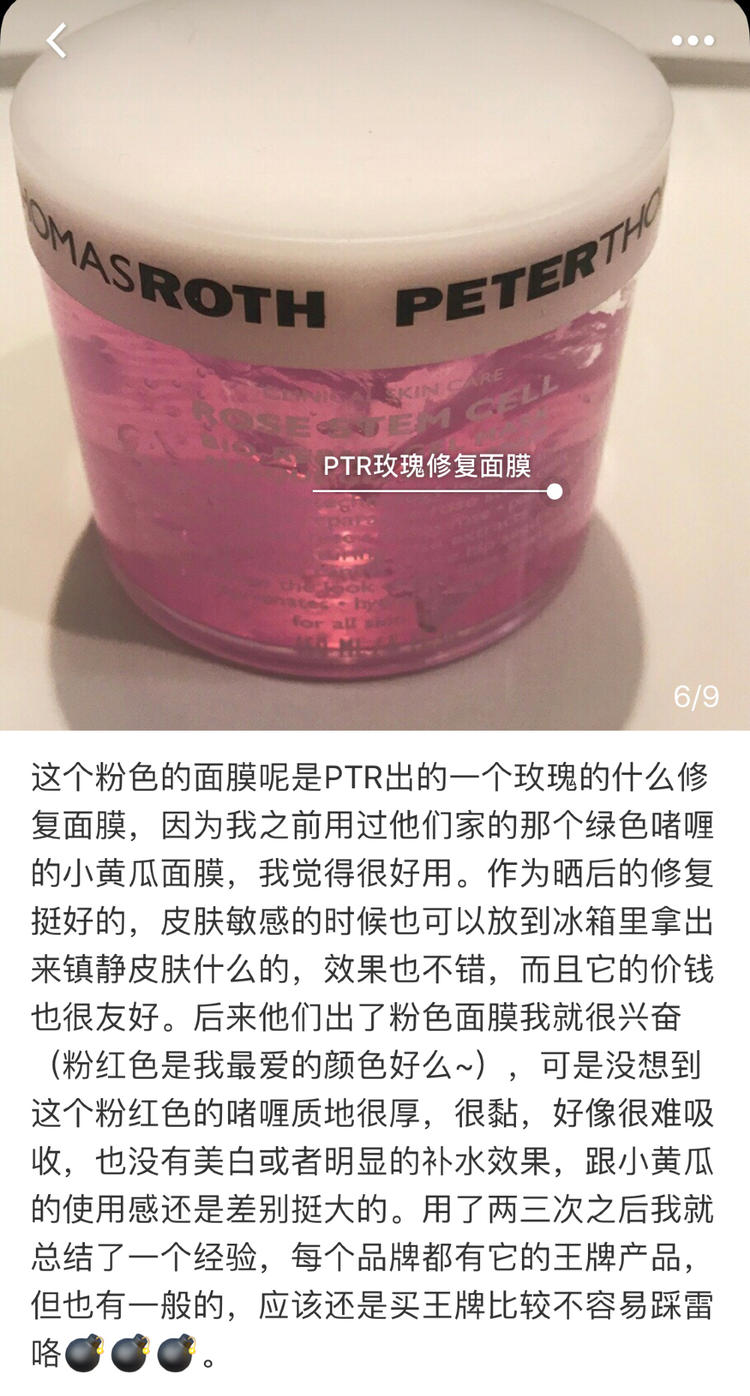The image size is (750, 1396).
Task: Open the PTR玫瑰修复面膜 product tag
Action: click(x=427, y=466)
